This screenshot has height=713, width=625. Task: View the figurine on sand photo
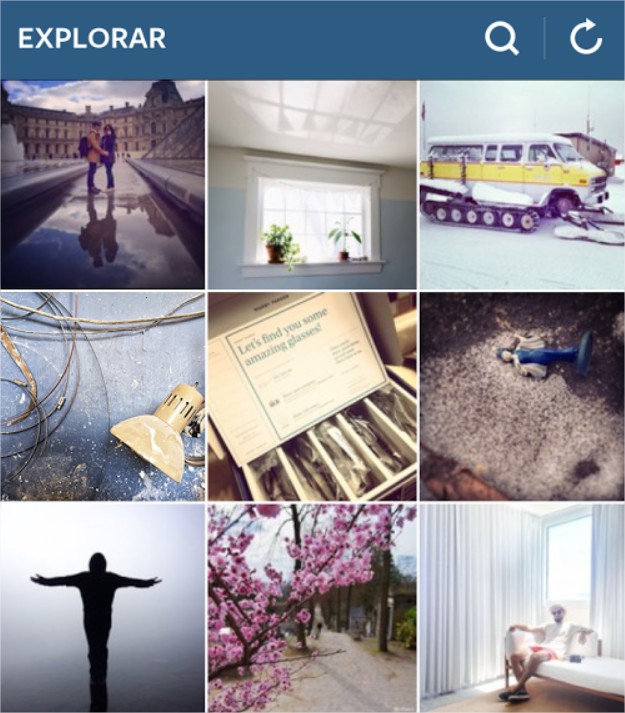522,396
